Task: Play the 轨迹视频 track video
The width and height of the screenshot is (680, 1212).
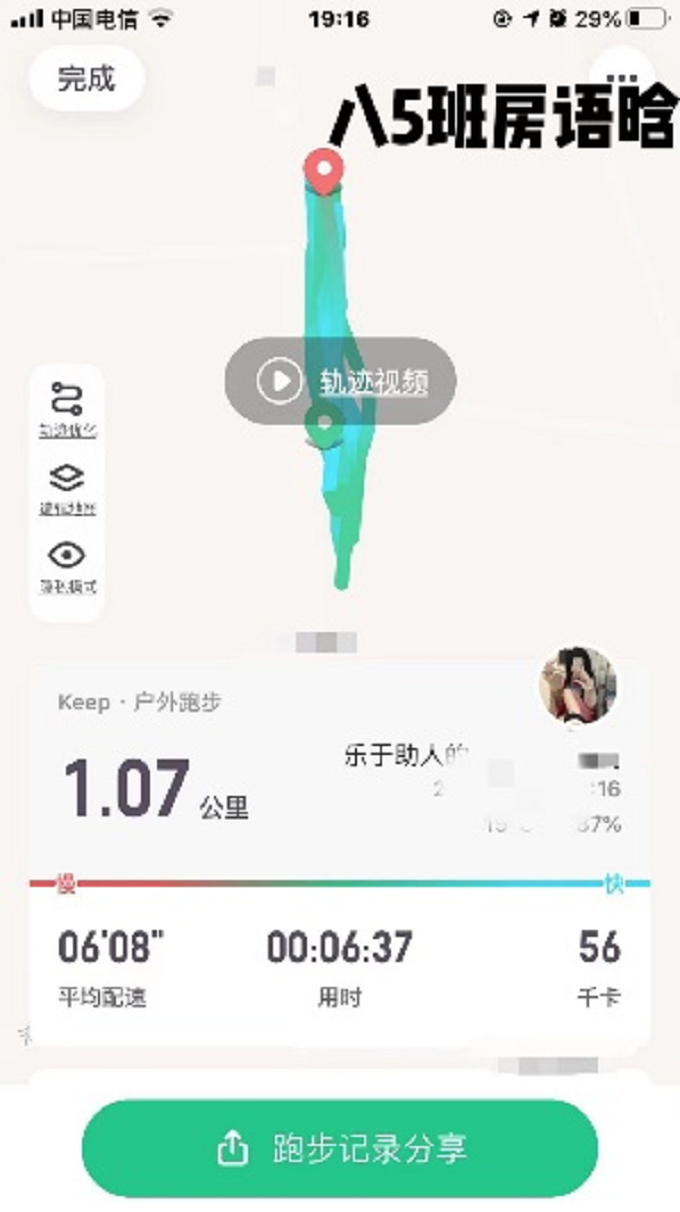Action: [x=340, y=380]
